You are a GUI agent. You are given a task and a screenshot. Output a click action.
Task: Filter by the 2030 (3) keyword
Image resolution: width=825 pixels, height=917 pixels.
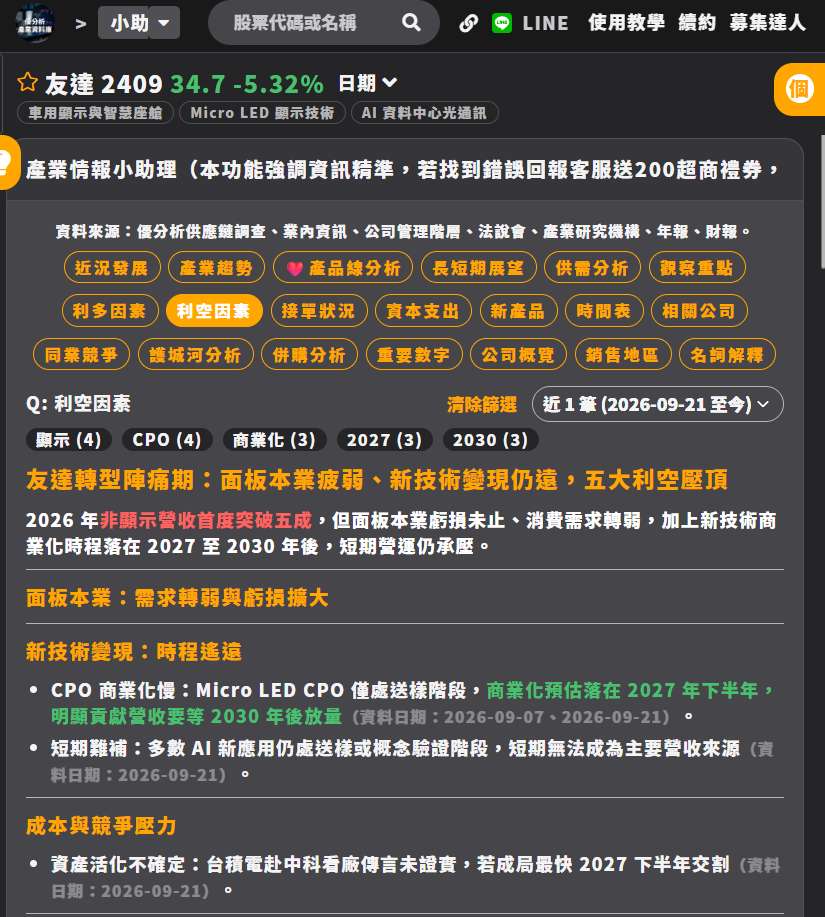491,440
